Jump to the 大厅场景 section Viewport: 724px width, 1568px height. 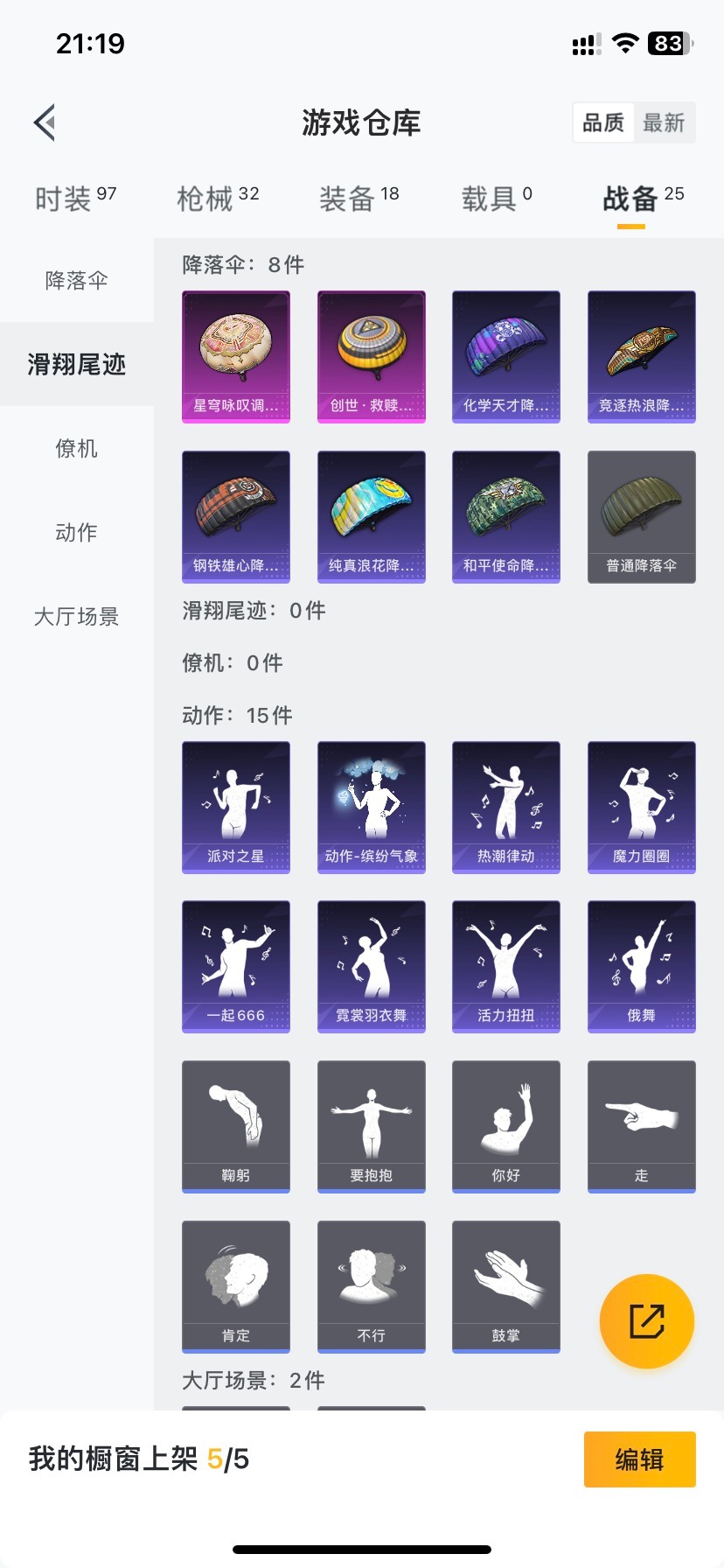tap(77, 617)
